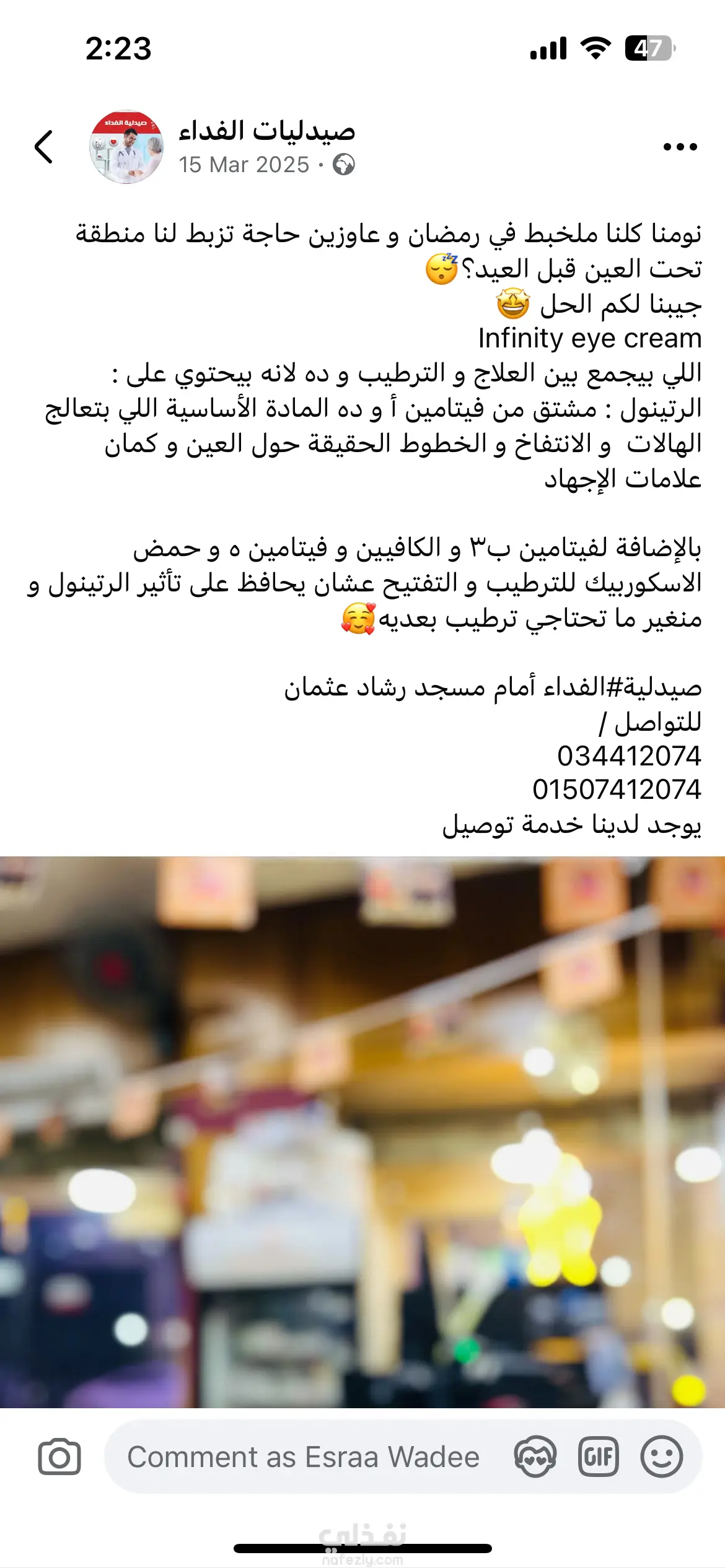Open the blurred post photo
The height and width of the screenshot is (1568, 725).
click(362, 1132)
